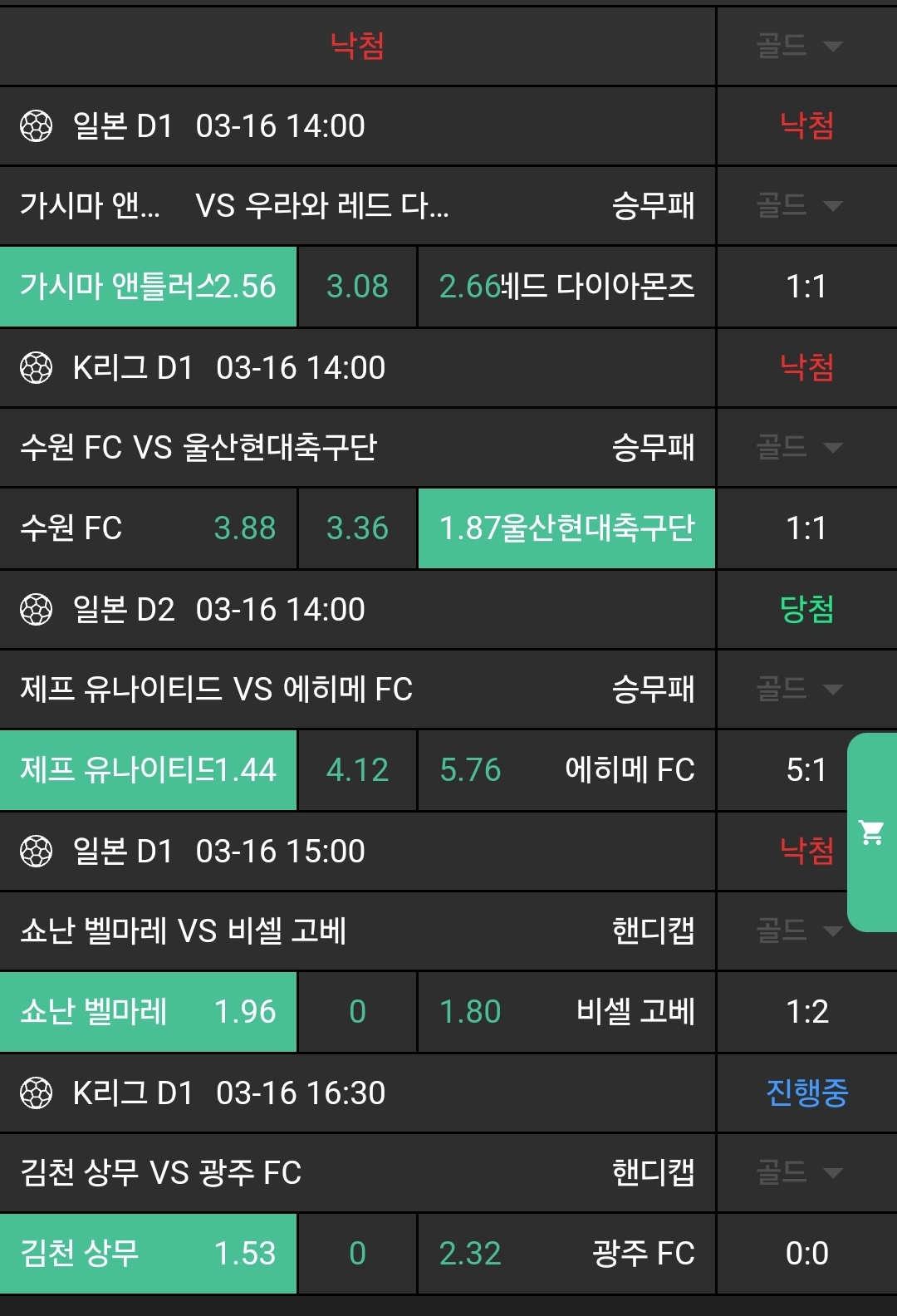The height and width of the screenshot is (1316, 897).
Task: Select the 3.36 draw odds cell
Action: click(357, 528)
